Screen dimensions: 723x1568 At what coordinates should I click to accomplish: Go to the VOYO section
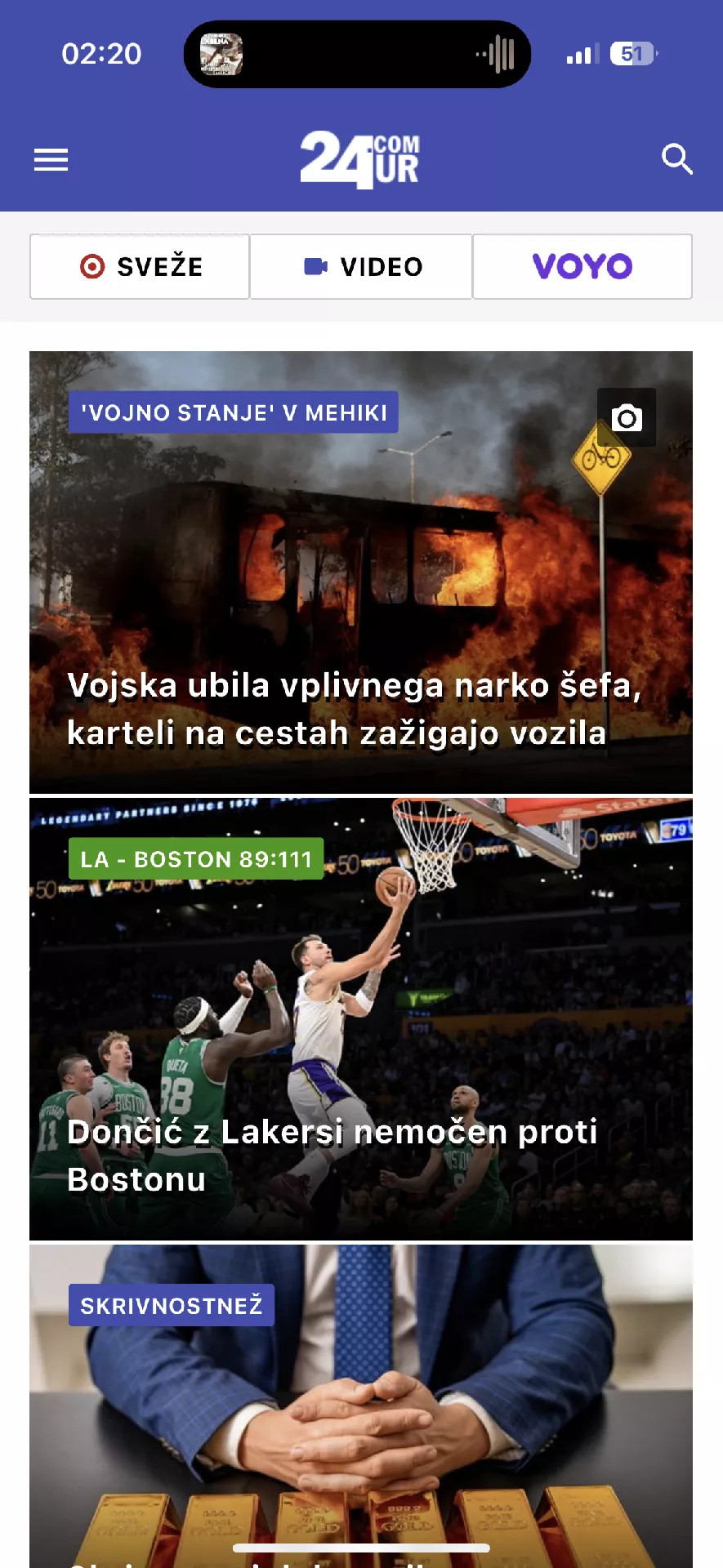582,267
